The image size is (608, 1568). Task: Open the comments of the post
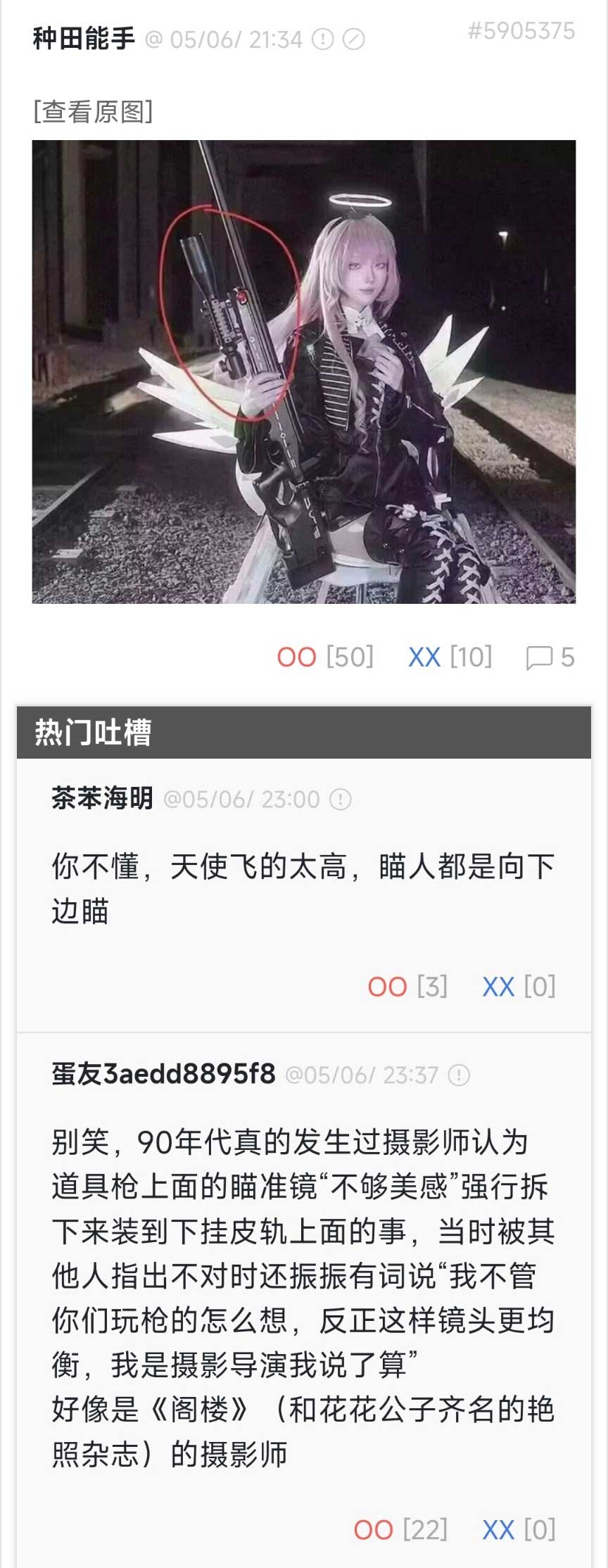pyautogui.click(x=550, y=657)
